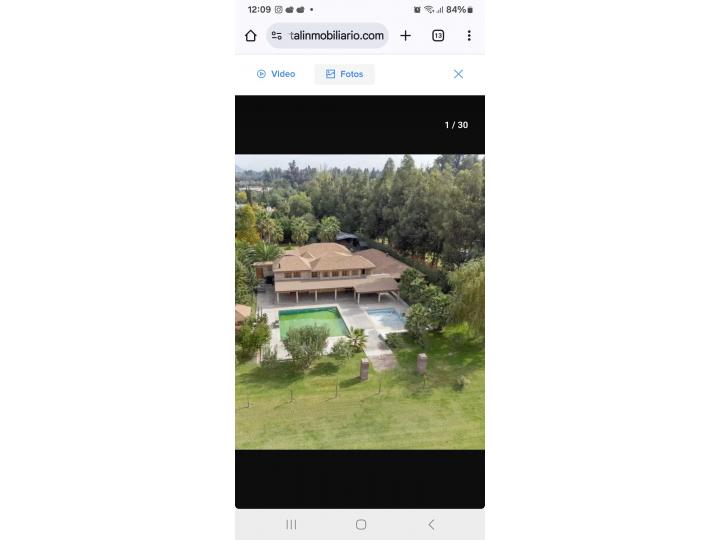Tap the talinmobiliario.com address bar
This screenshot has width=720, height=540.
point(334,36)
